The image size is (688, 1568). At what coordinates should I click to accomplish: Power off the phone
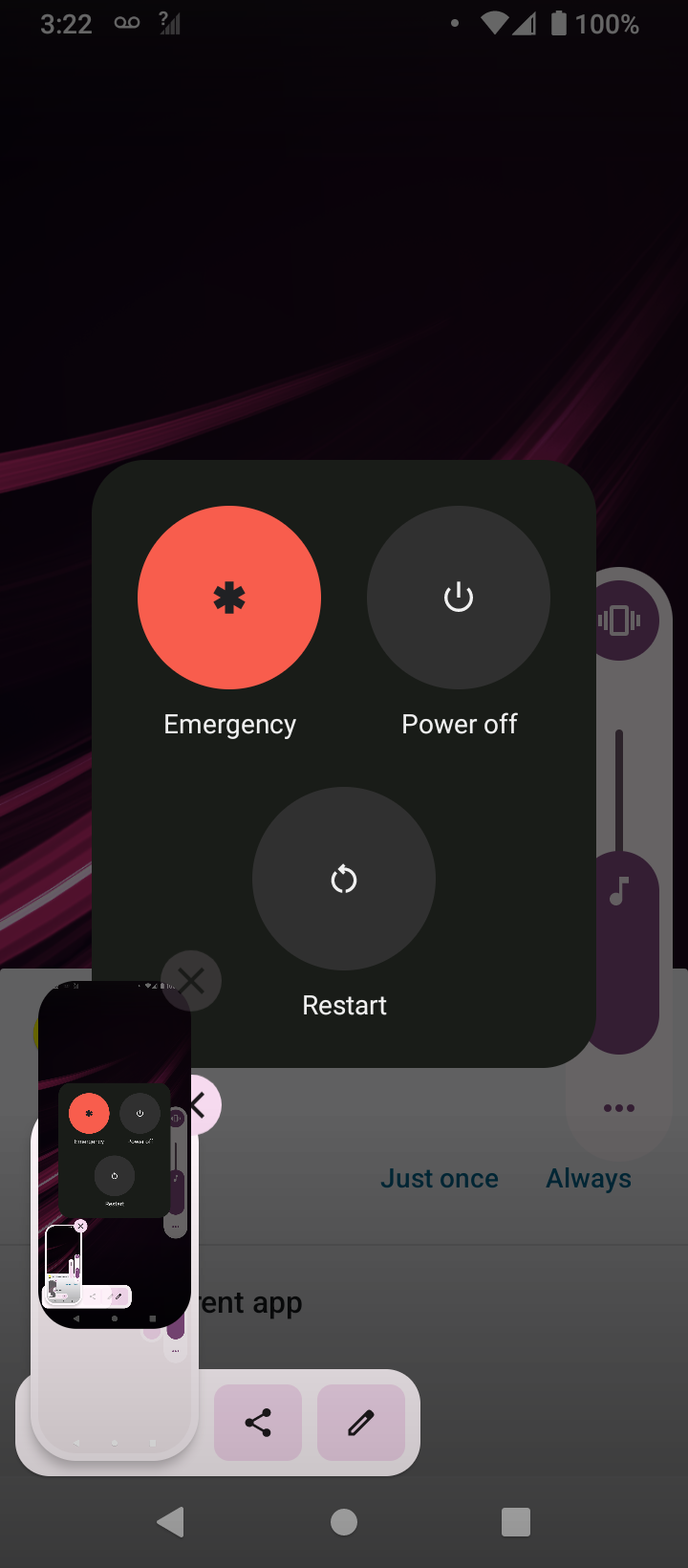459,598
